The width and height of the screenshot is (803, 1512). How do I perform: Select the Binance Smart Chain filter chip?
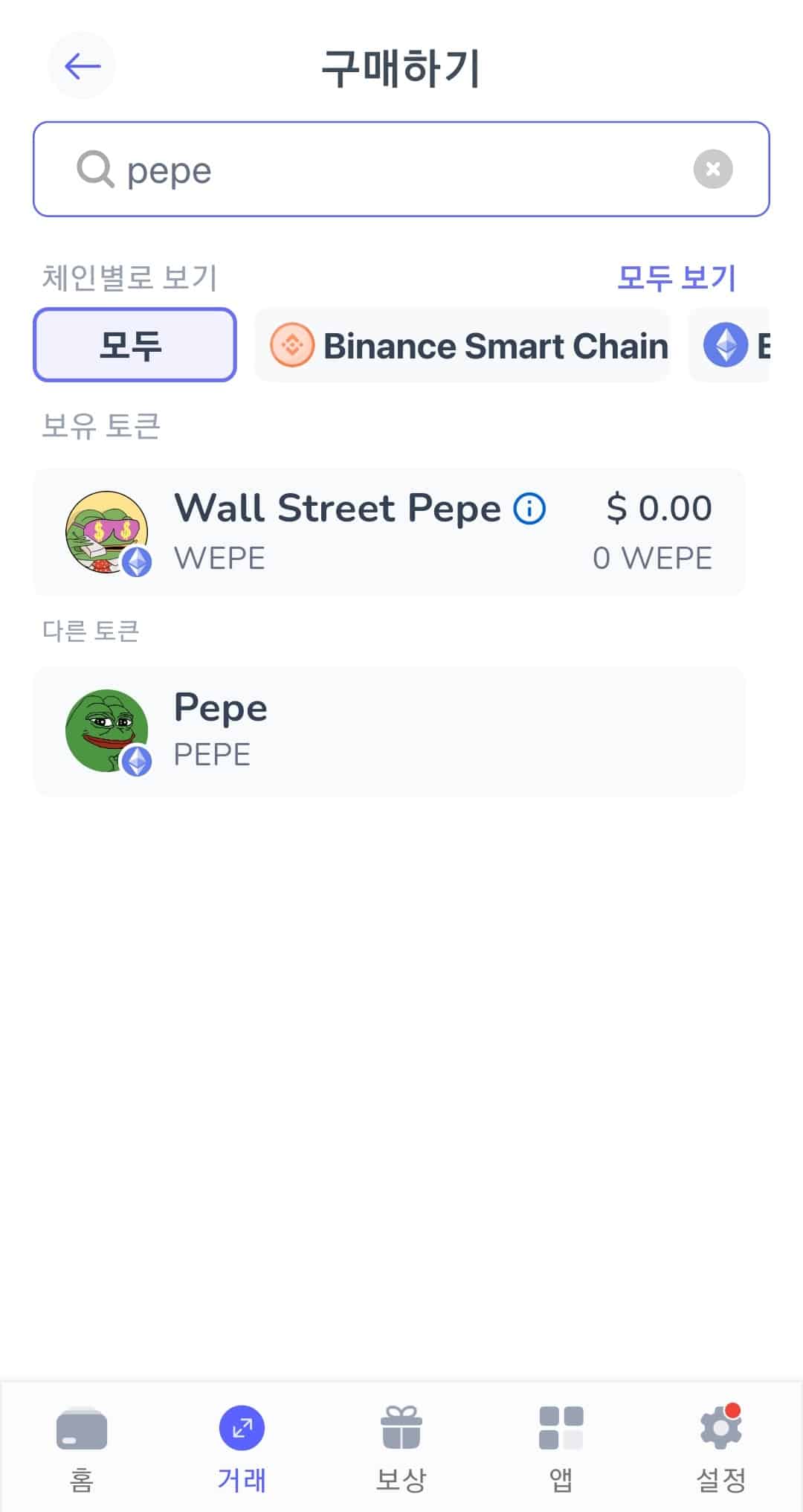462,345
